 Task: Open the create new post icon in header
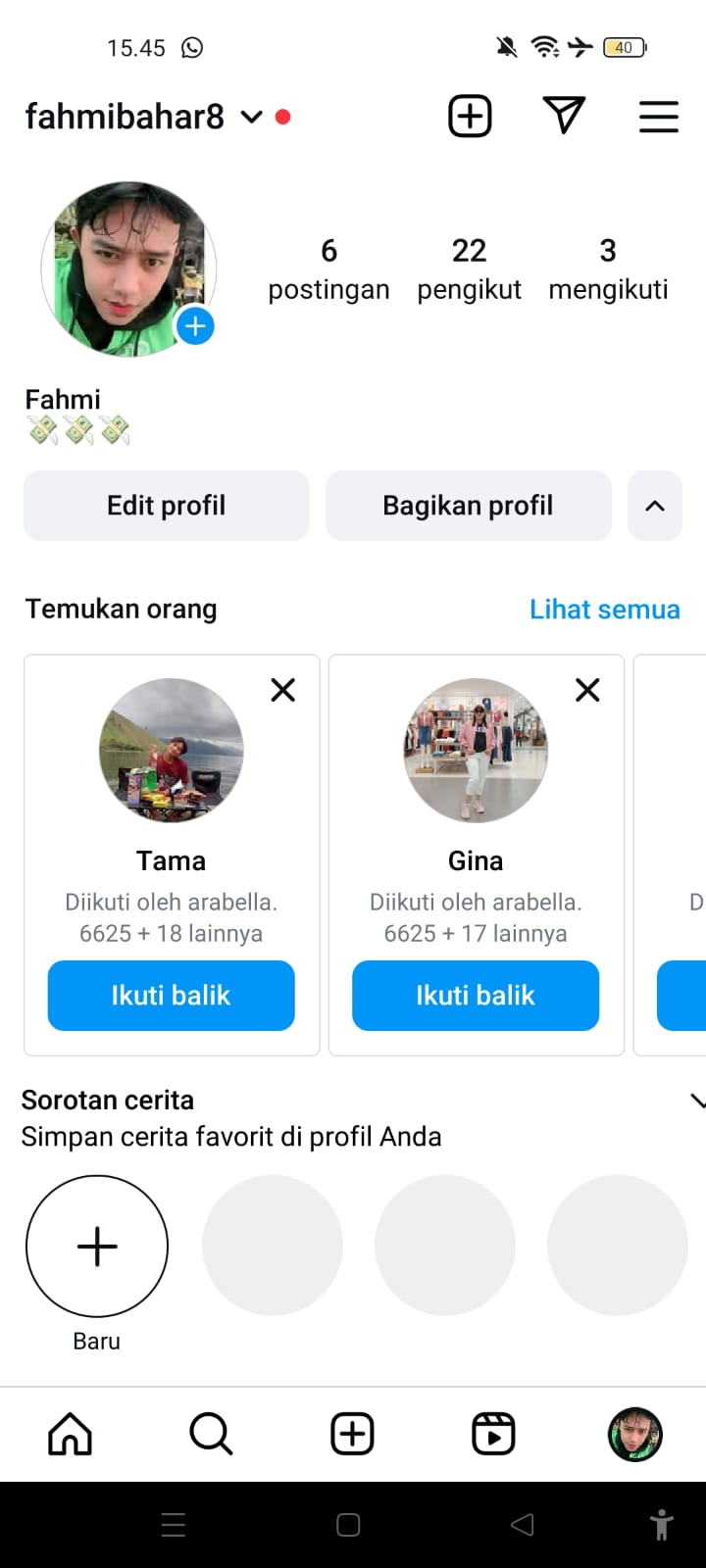pyautogui.click(x=470, y=117)
